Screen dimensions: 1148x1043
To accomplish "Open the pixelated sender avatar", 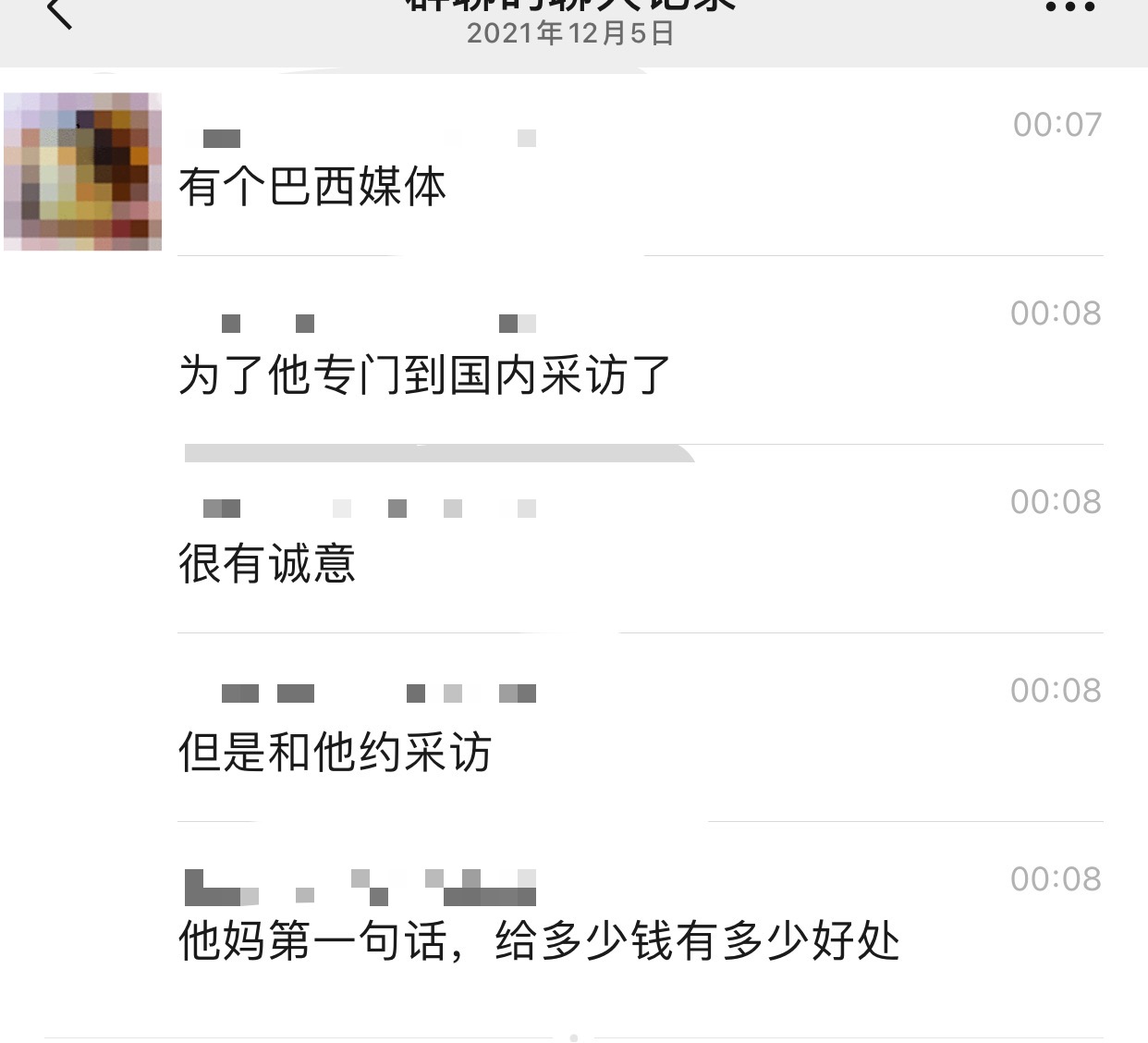I will pyautogui.click(x=83, y=171).
